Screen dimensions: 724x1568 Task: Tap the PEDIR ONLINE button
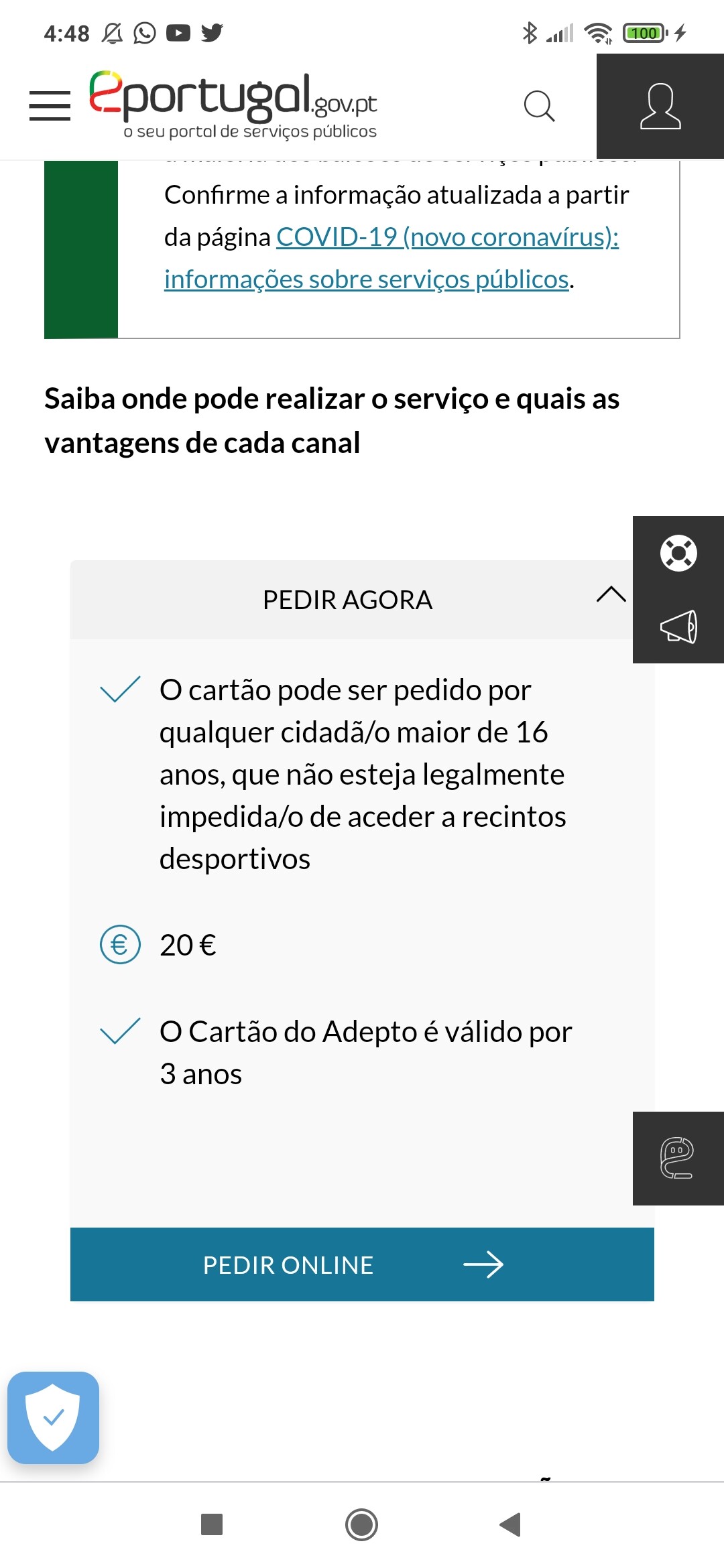[362, 1264]
